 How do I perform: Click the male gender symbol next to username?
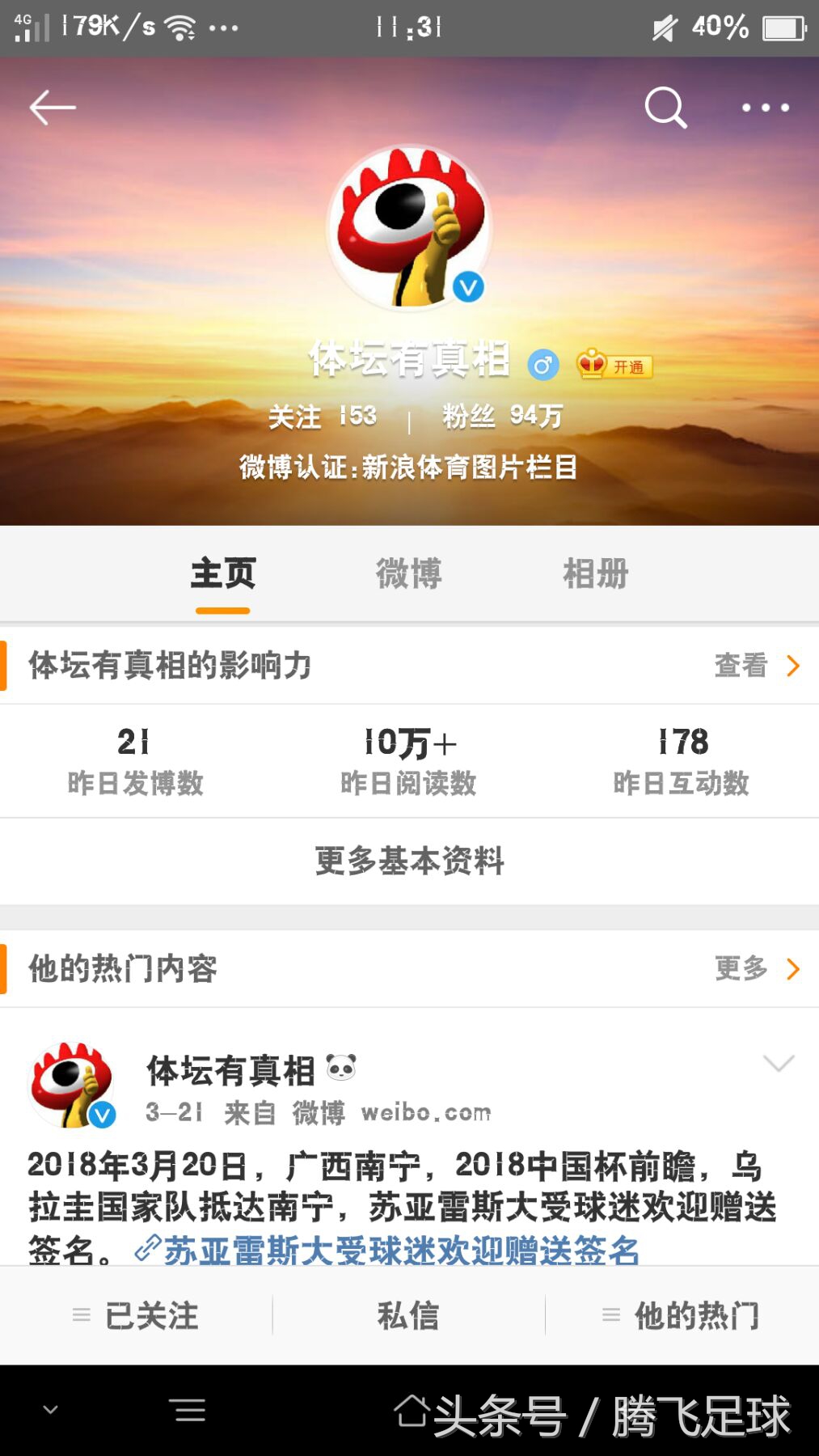coord(543,365)
